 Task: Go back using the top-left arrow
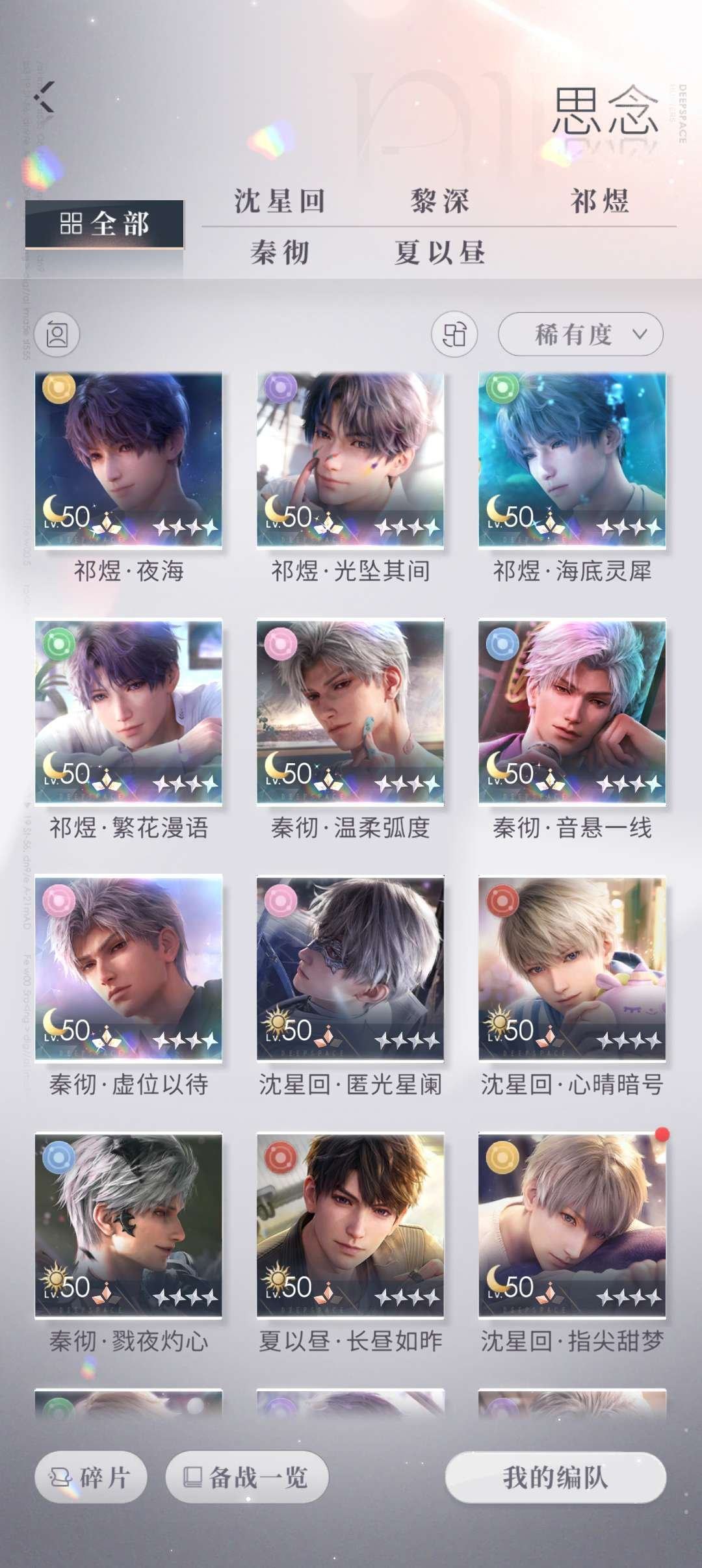point(44,98)
